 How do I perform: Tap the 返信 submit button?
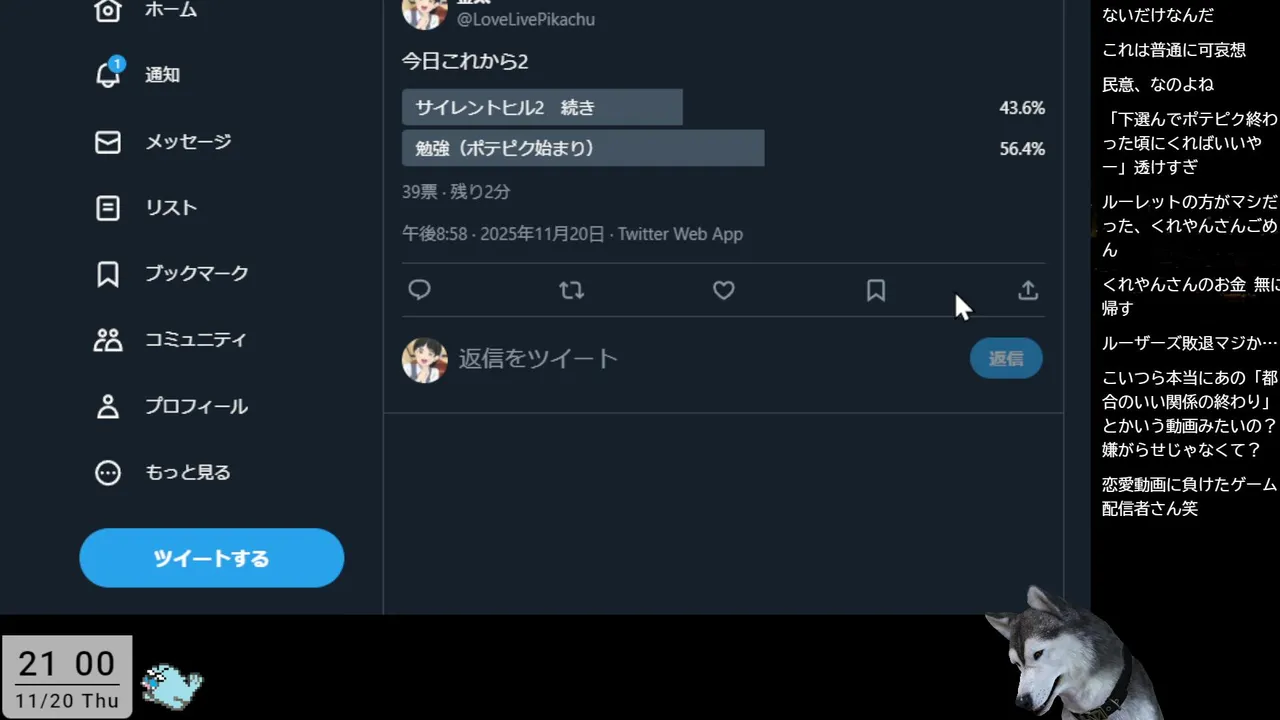(x=1005, y=358)
